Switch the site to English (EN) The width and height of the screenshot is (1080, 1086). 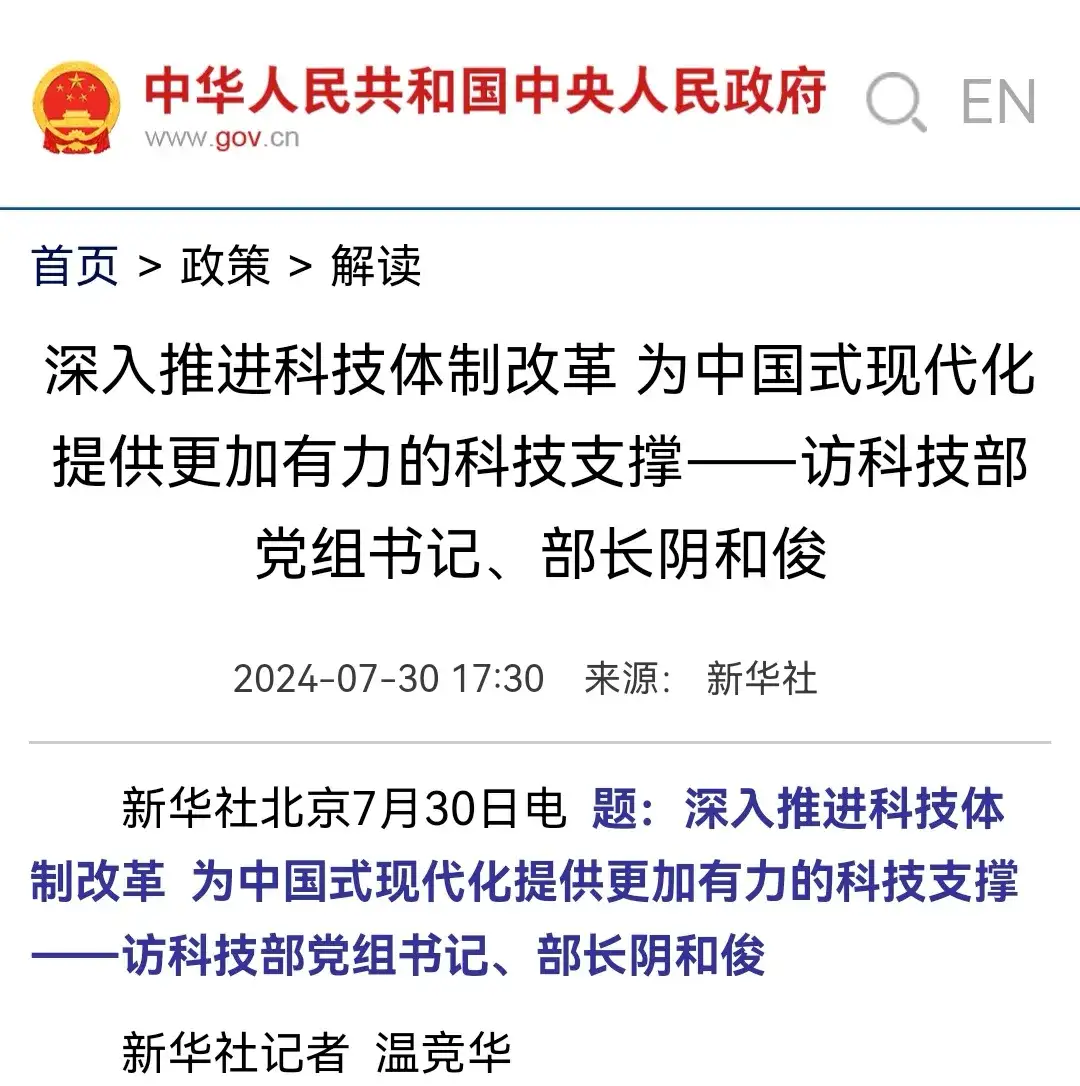coord(997,101)
